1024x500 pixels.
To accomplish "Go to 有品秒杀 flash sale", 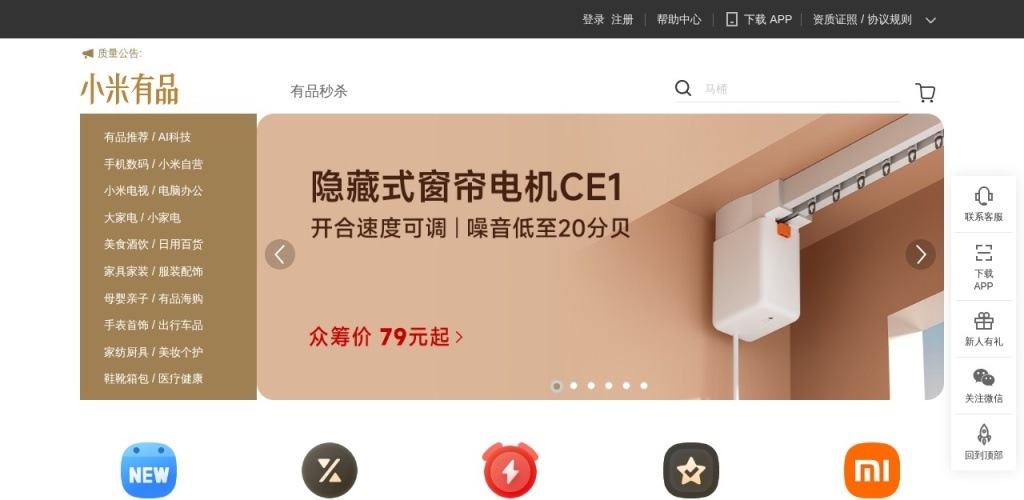I will pos(319,91).
